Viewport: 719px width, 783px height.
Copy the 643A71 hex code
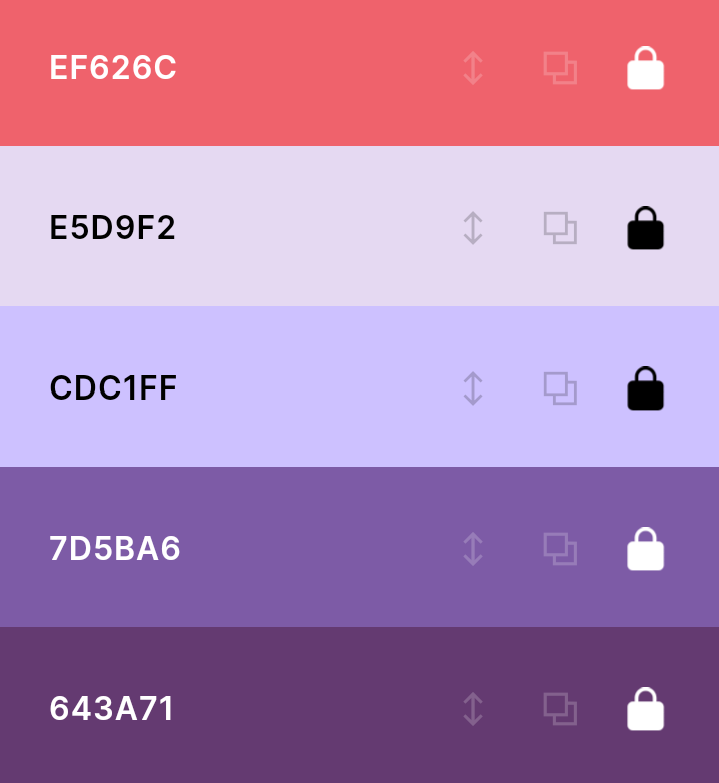[x=560, y=709]
